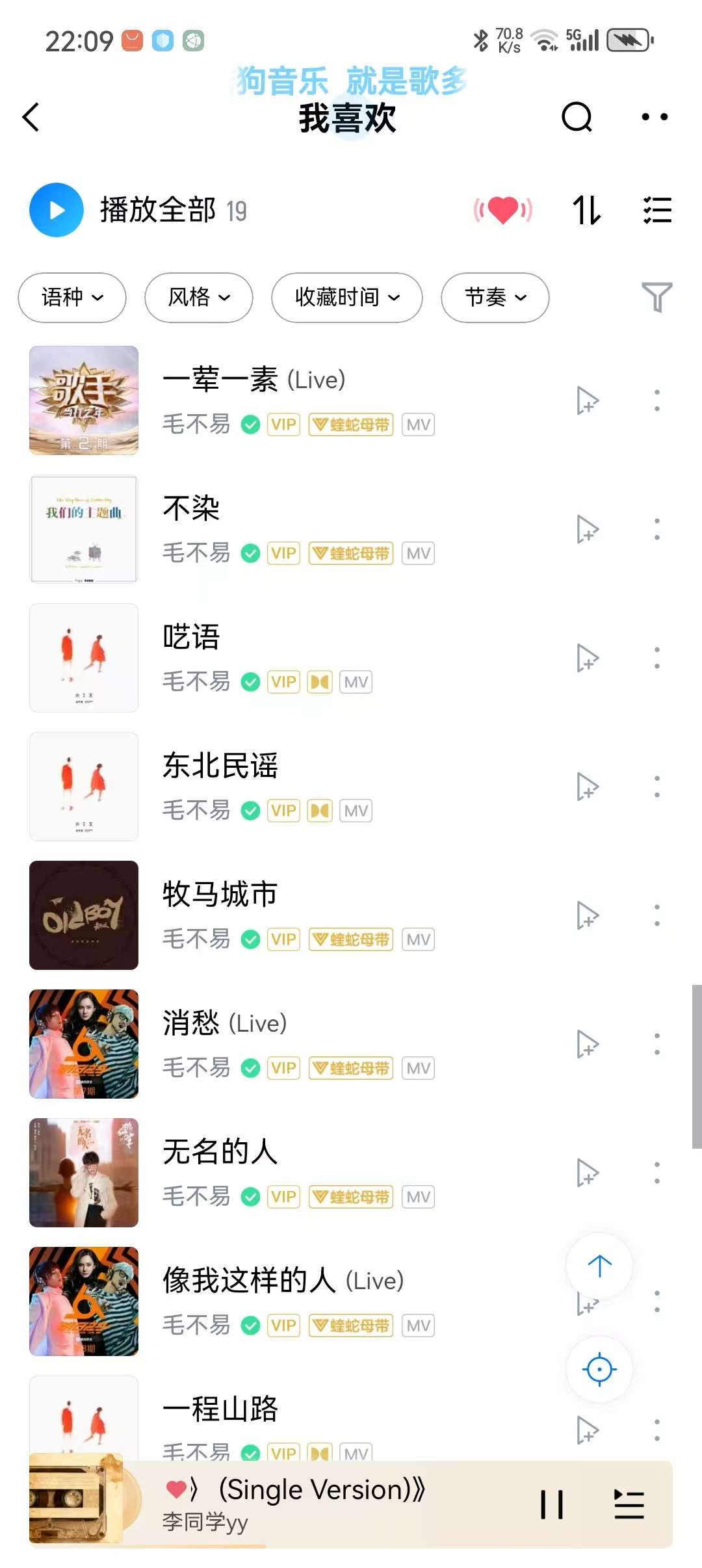Image resolution: width=702 pixels, height=1568 pixels.
Task: Expand the 收藏时间 filter dropdown
Action: click(x=346, y=298)
